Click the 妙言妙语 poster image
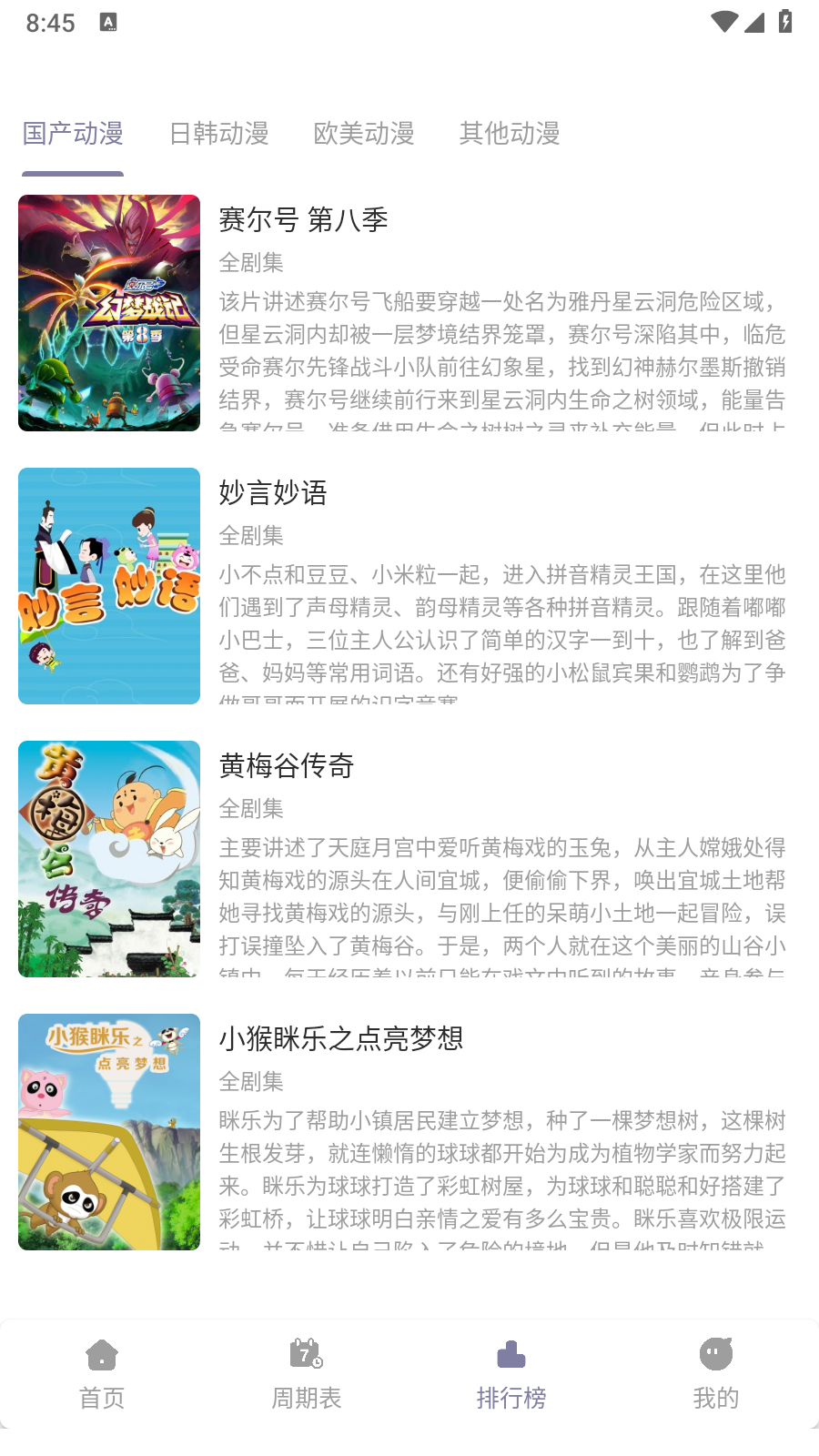Screen dimensions: 819x1456 point(108,586)
